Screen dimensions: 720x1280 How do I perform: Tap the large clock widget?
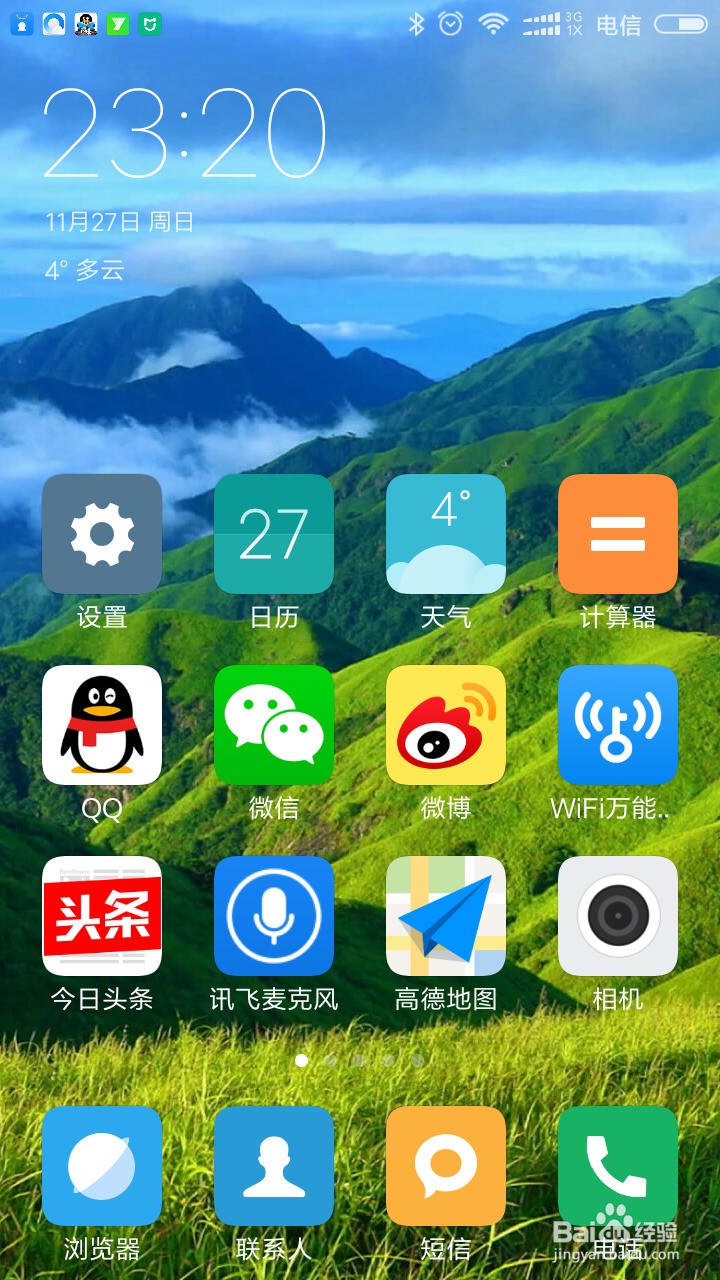(185, 135)
